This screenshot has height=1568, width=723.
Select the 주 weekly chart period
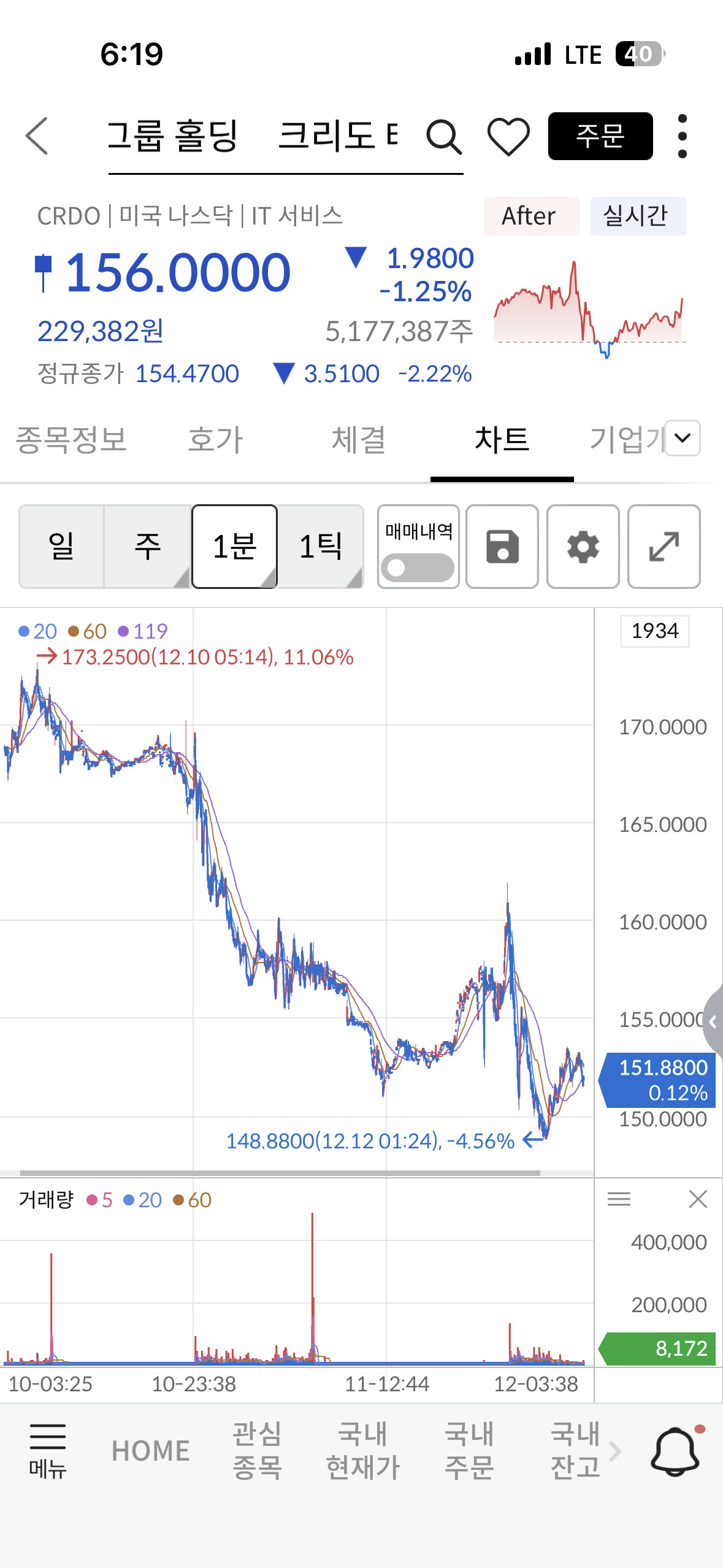pos(148,546)
